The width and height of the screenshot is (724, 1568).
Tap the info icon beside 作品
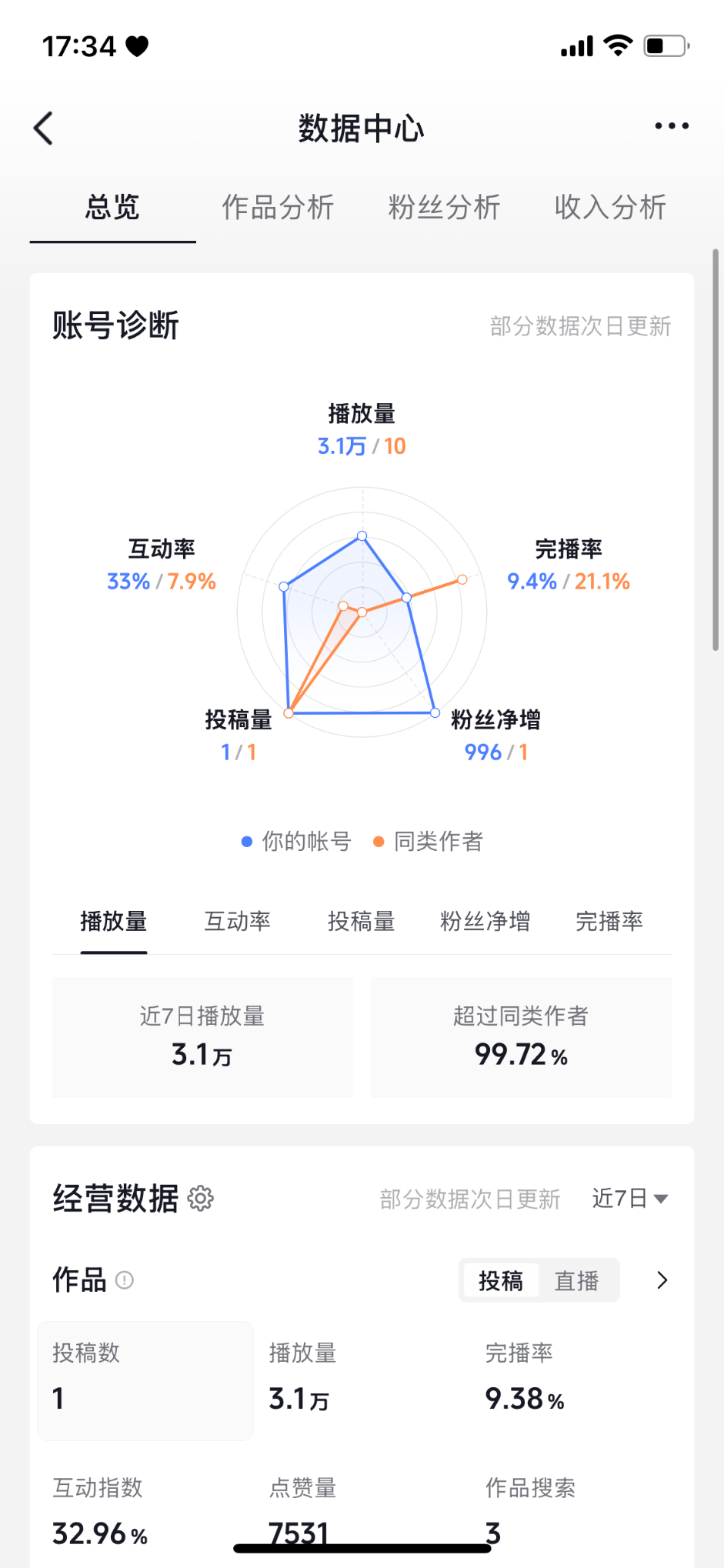[124, 1280]
